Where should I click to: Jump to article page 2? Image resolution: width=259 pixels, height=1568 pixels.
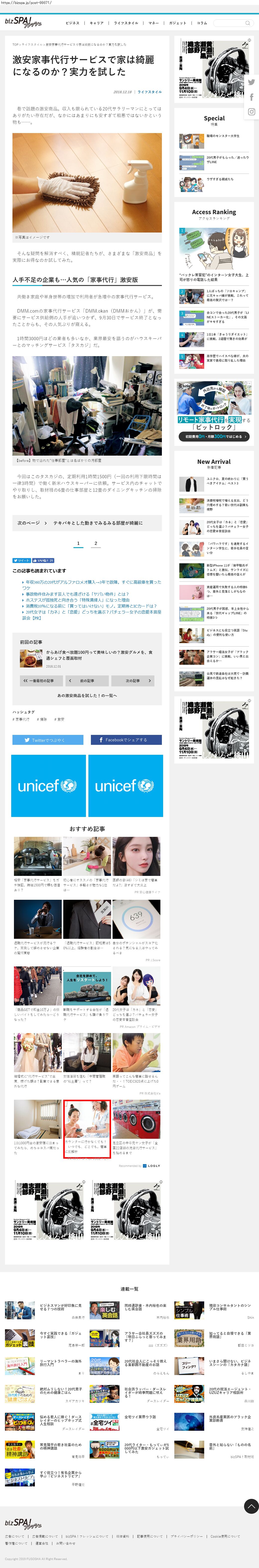(x=96, y=544)
